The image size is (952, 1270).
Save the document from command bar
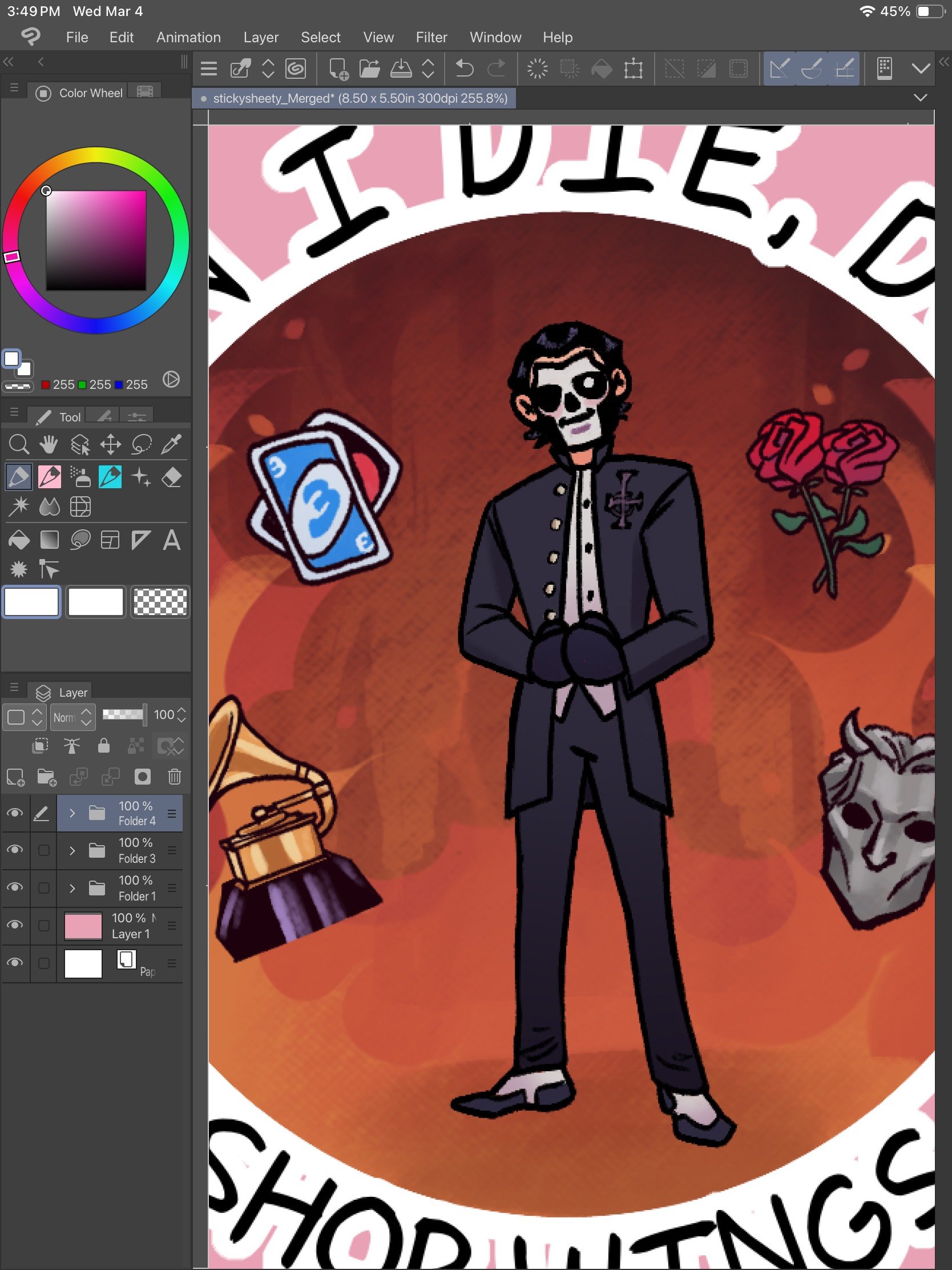(x=401, y=69)
